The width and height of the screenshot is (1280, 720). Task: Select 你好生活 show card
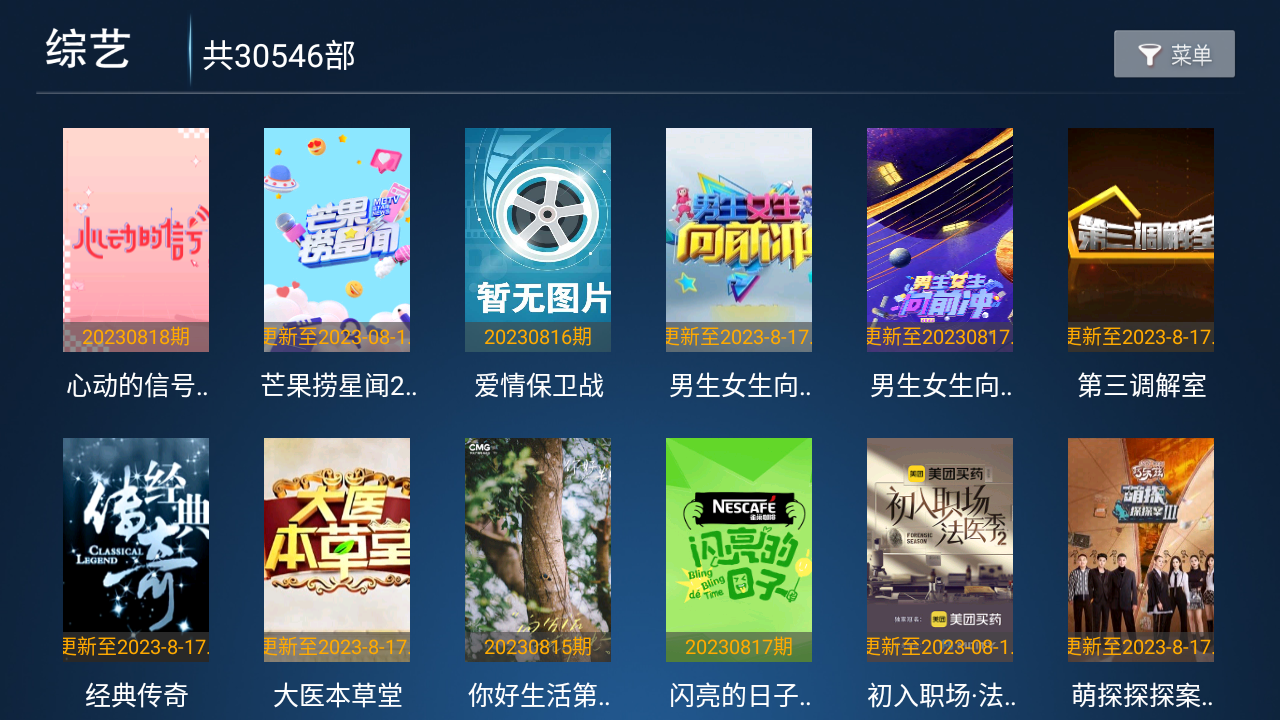click(538, 550)
